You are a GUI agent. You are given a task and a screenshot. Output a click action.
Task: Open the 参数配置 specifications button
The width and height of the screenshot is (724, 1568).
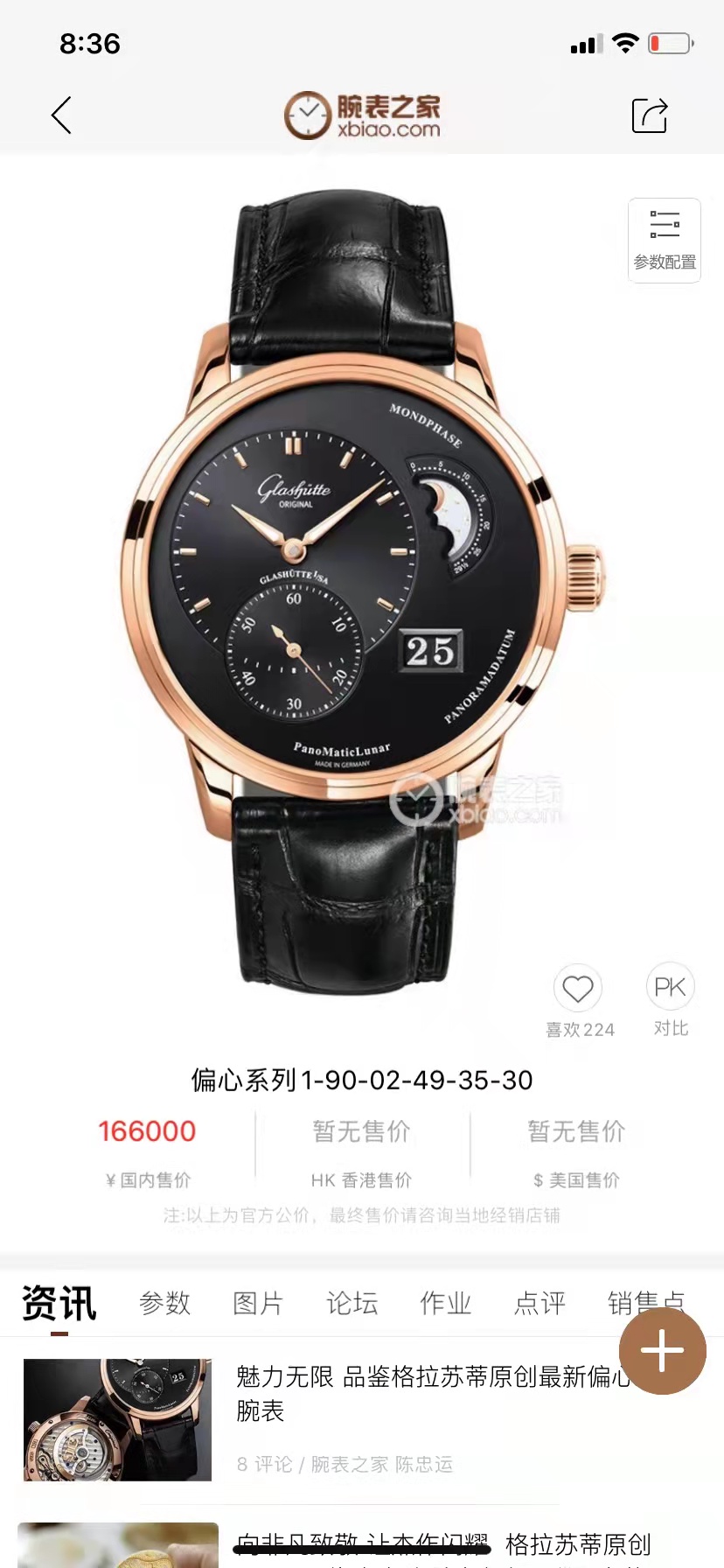point(664,240)
